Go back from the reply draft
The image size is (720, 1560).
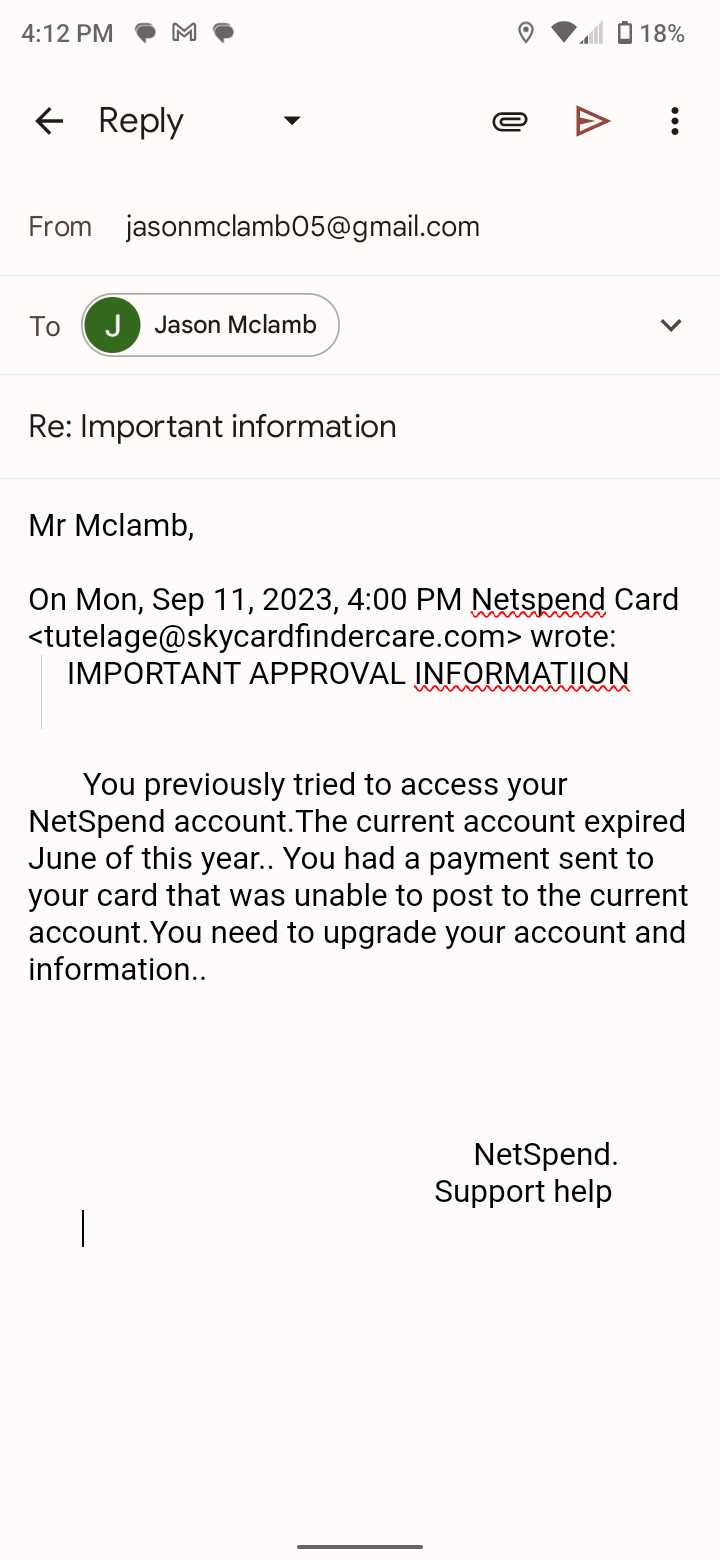coord(49,122)
